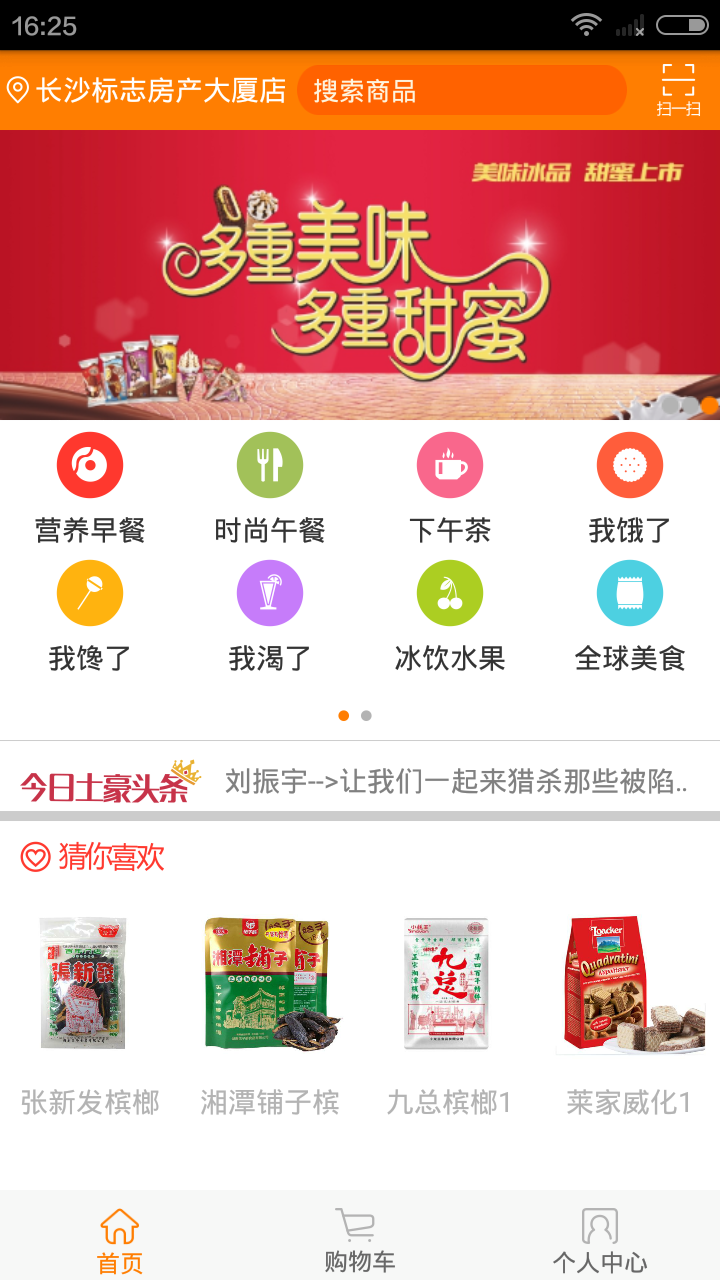Image resolution: width=720 pixels, height=1280 pixels.
Task: Go to the 个人中心 tab
Action: pos(600,1240)
